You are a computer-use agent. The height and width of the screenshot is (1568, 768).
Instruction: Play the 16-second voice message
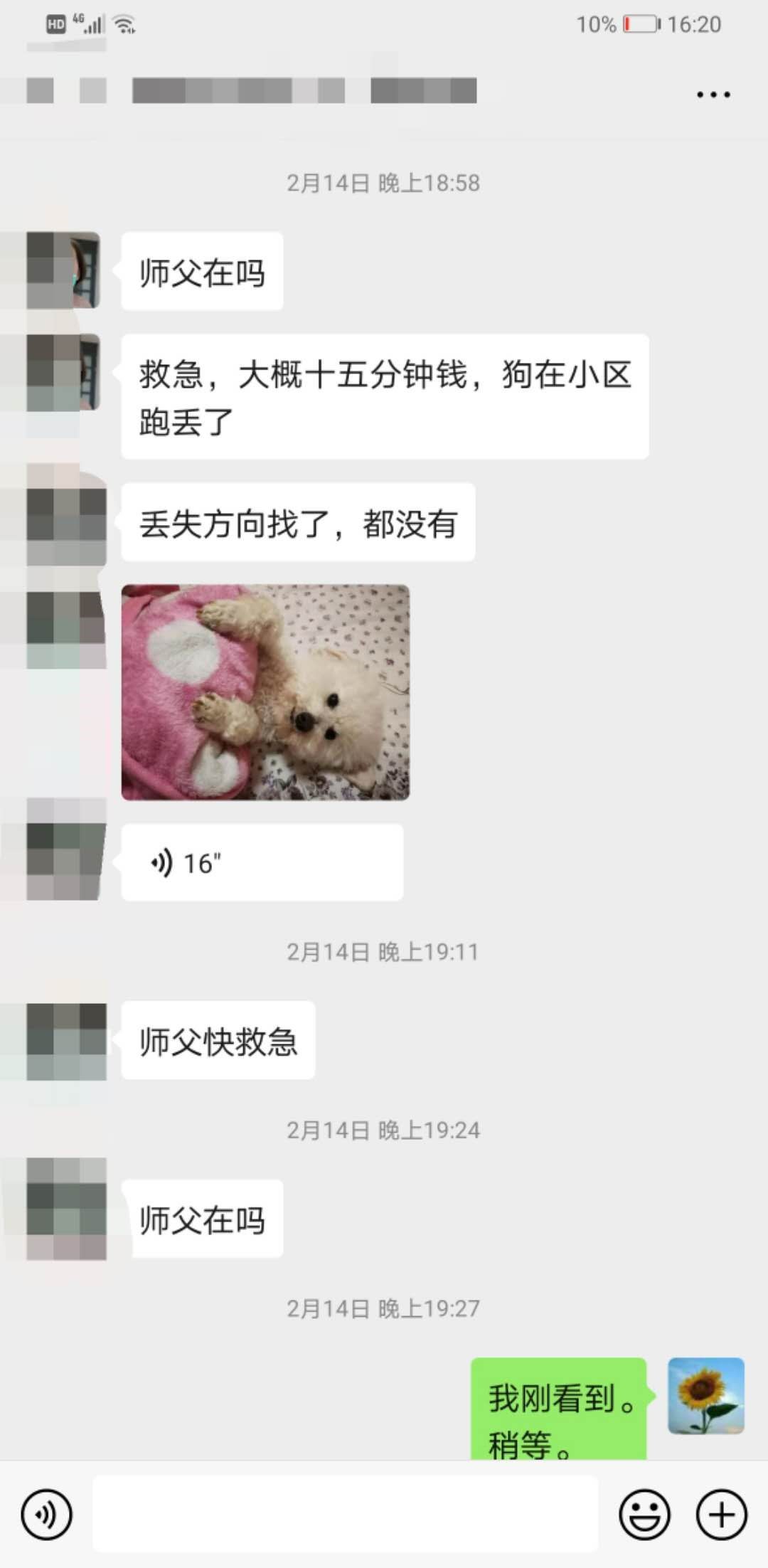coord(262,863)
